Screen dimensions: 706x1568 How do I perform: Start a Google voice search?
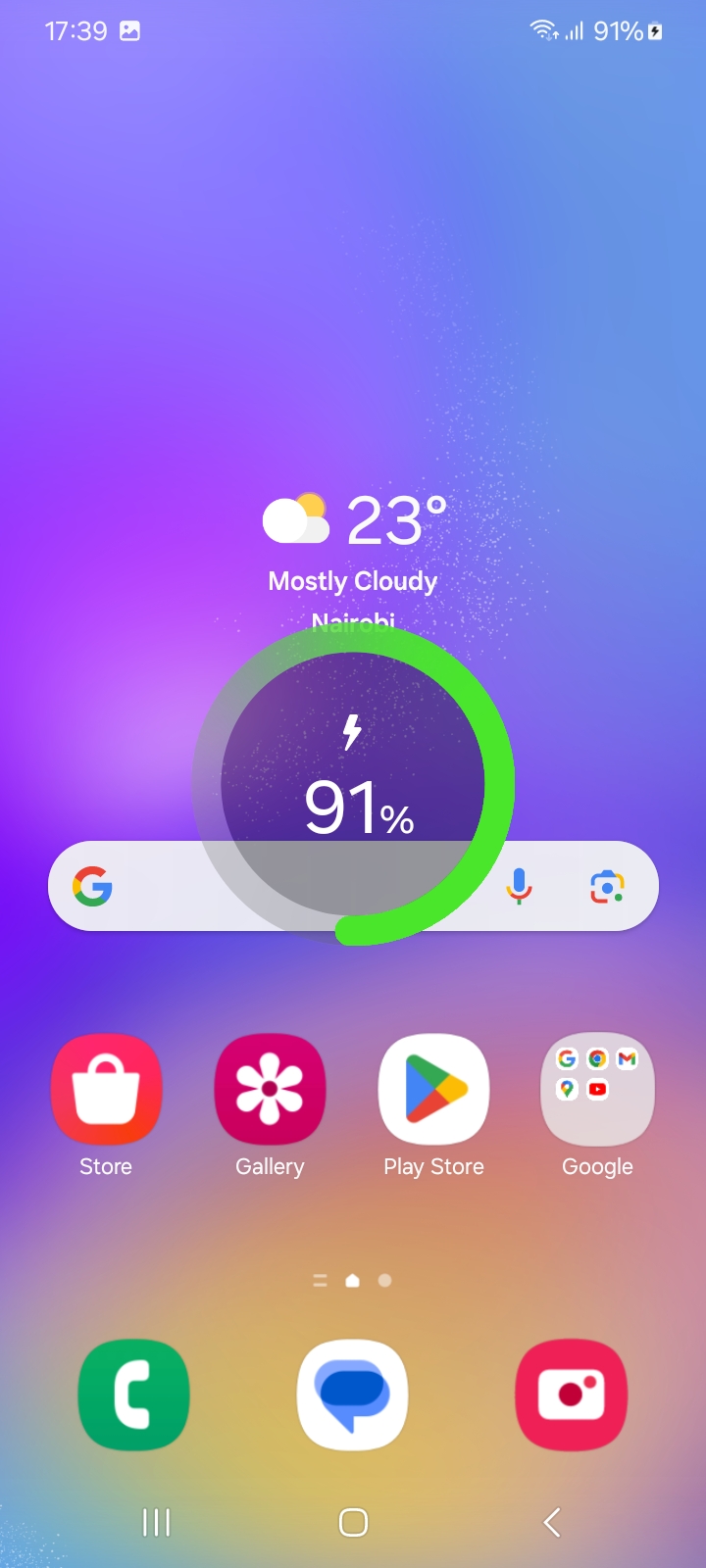(520, 886)
